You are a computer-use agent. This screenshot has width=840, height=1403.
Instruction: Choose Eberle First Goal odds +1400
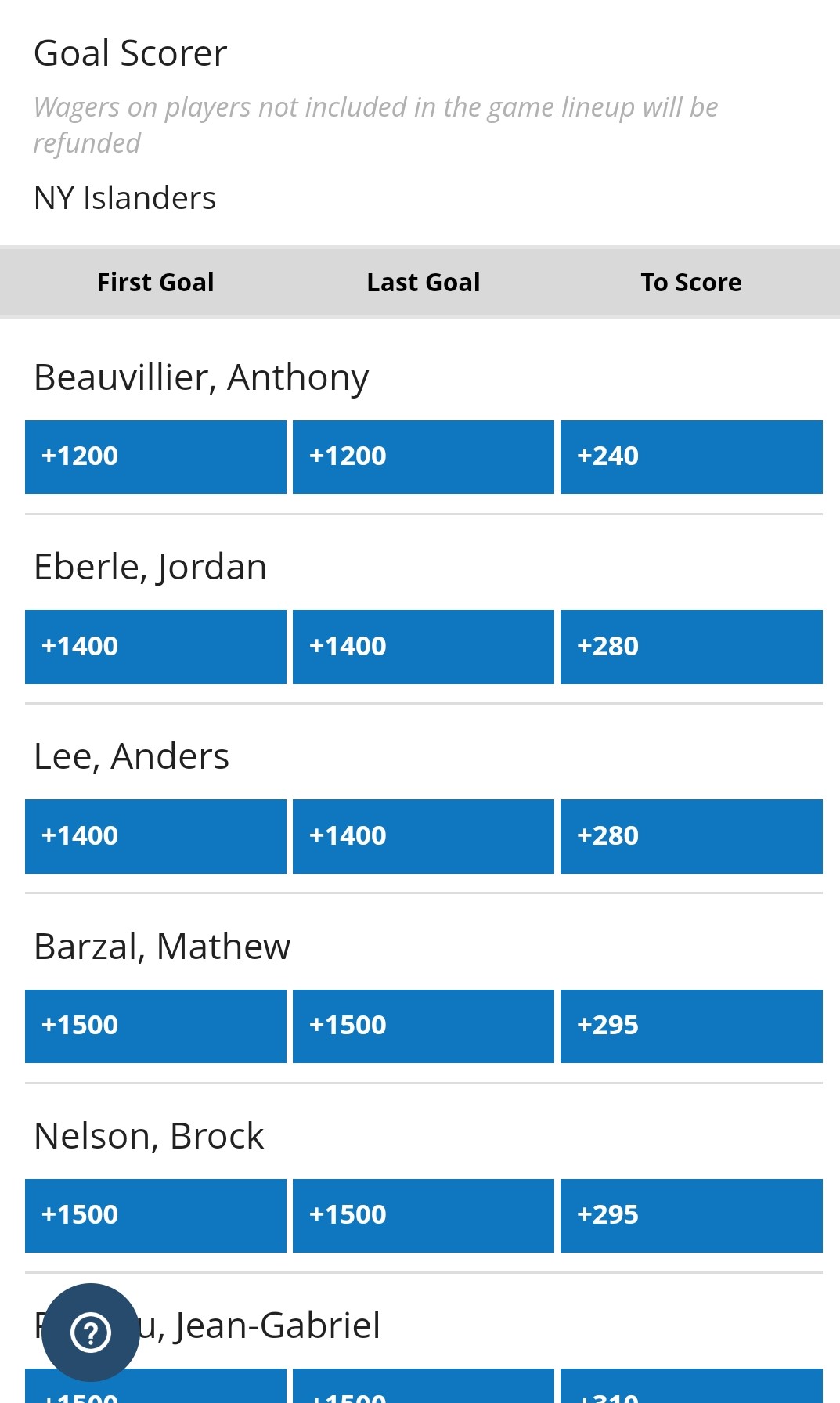coord(156,647)
